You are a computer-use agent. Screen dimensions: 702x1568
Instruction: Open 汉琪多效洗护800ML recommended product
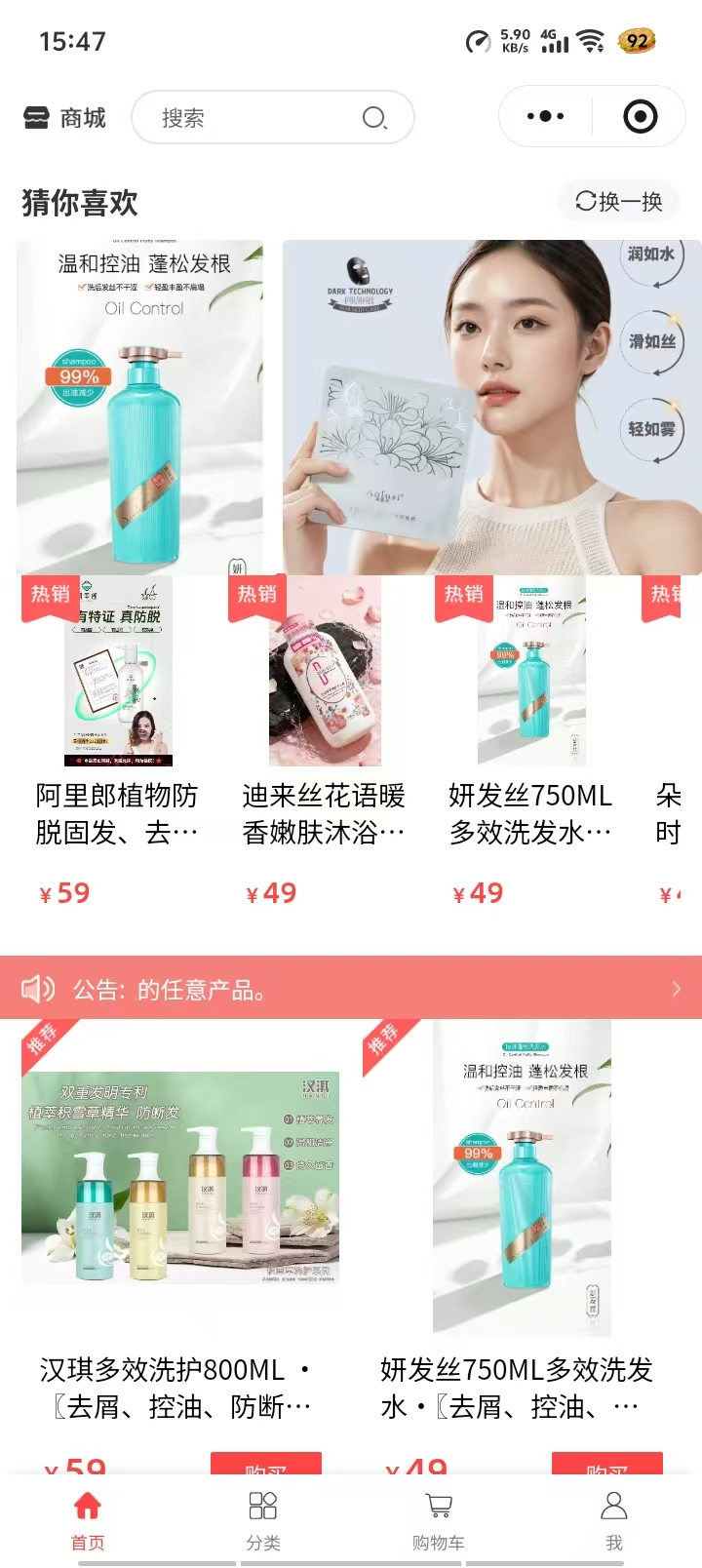click(180, 1219)
